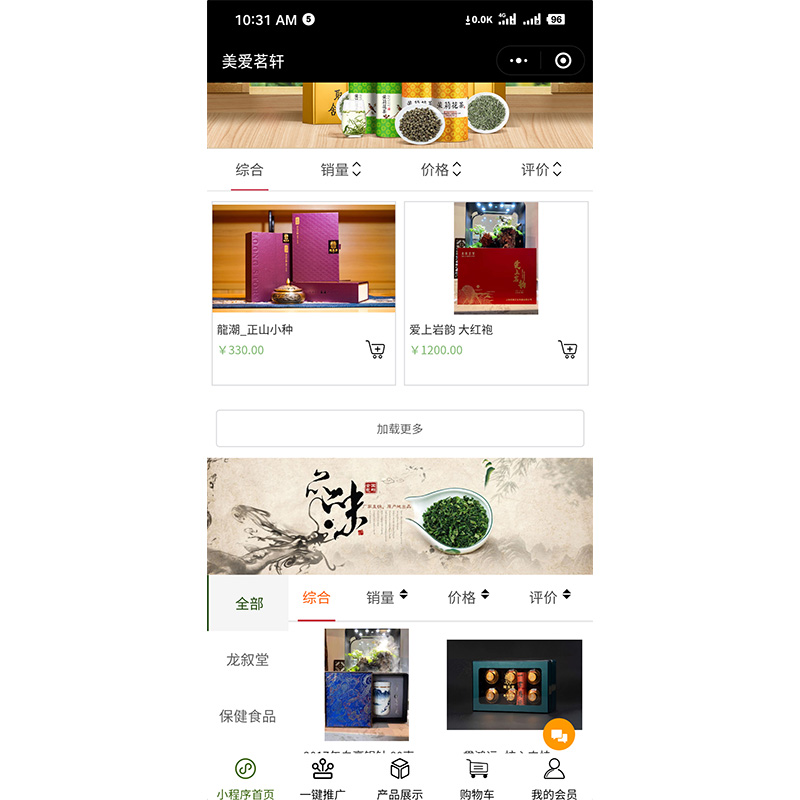Select the 全部 category

(x=248, y=603)
